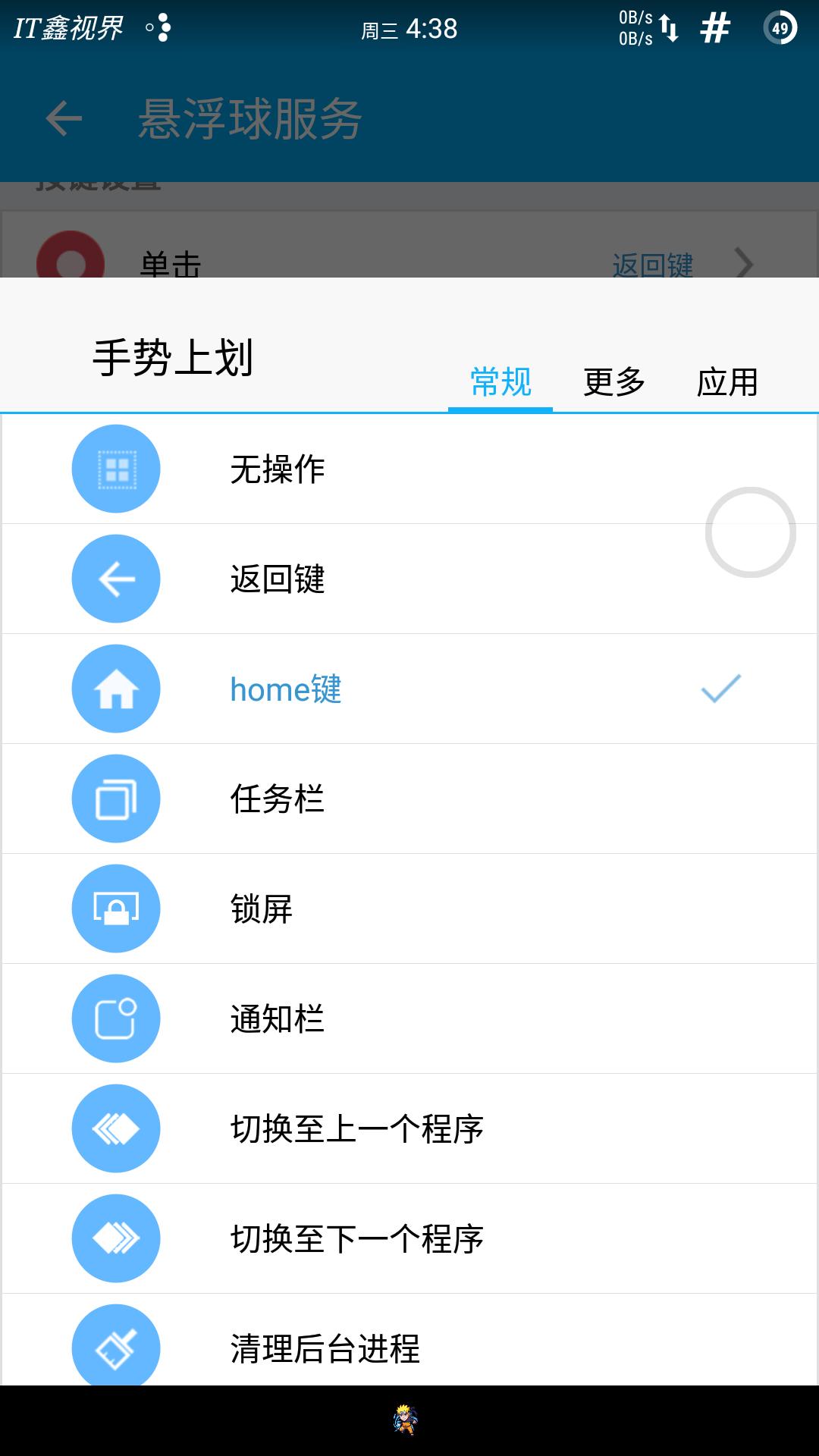Image resolution: width=819 pixels, height=1456 pixels.
Task: Tap the 切换至下一个程序 forward arrows icon
Action: point(115,1238)
